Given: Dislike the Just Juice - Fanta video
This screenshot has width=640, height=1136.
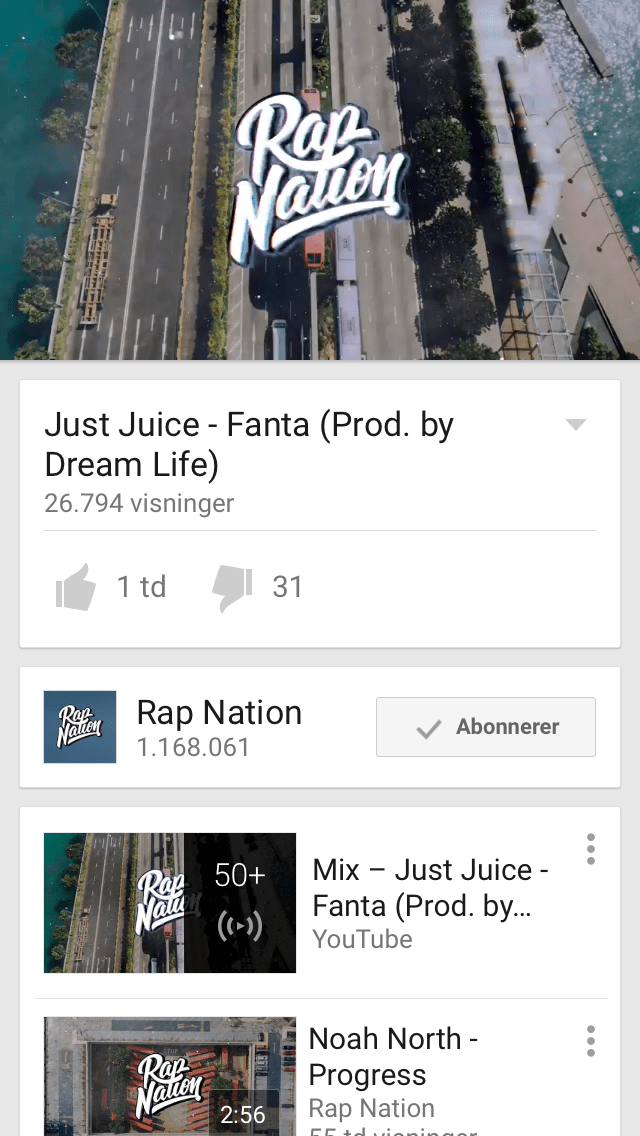Looking at the screenshot, I should 232,587.
